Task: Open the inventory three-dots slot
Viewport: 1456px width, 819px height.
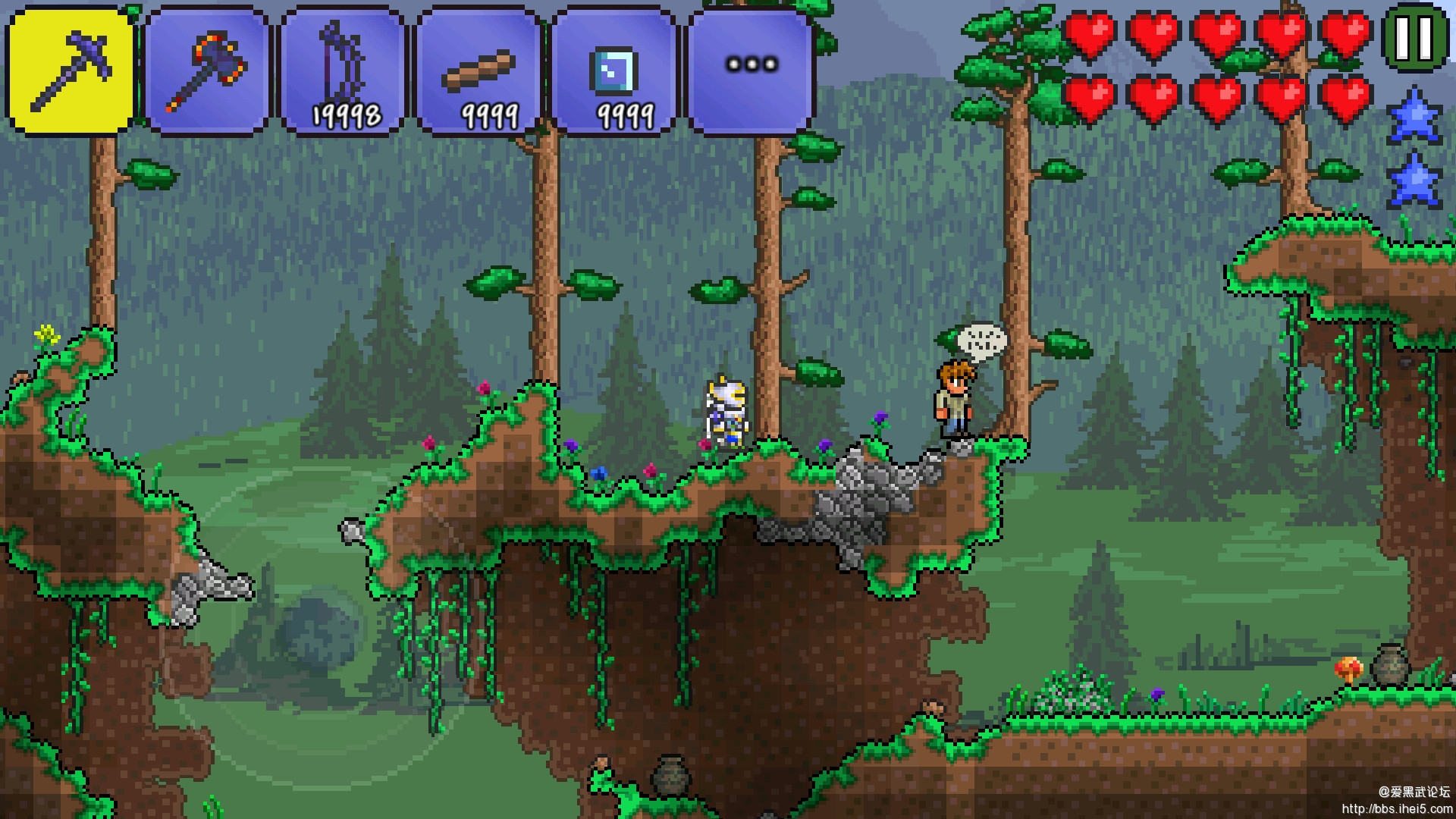Action: click(x=751, y=71)
